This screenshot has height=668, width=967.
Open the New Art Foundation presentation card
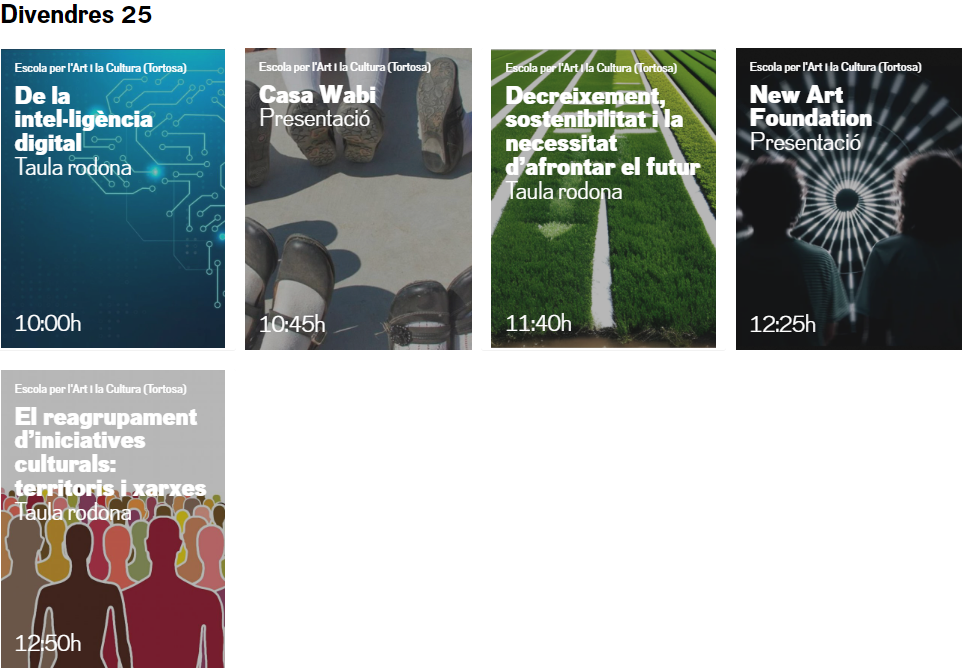click(848, 199)
